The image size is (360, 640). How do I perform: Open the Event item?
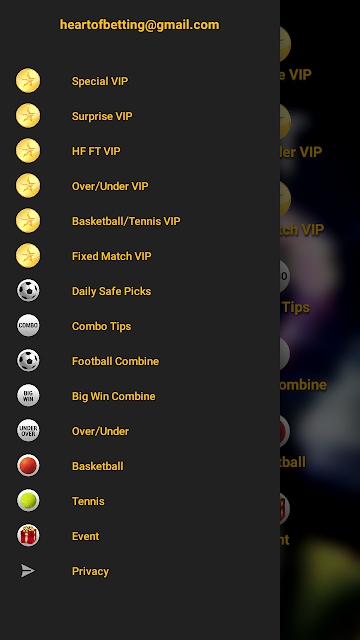click(140, 536)
